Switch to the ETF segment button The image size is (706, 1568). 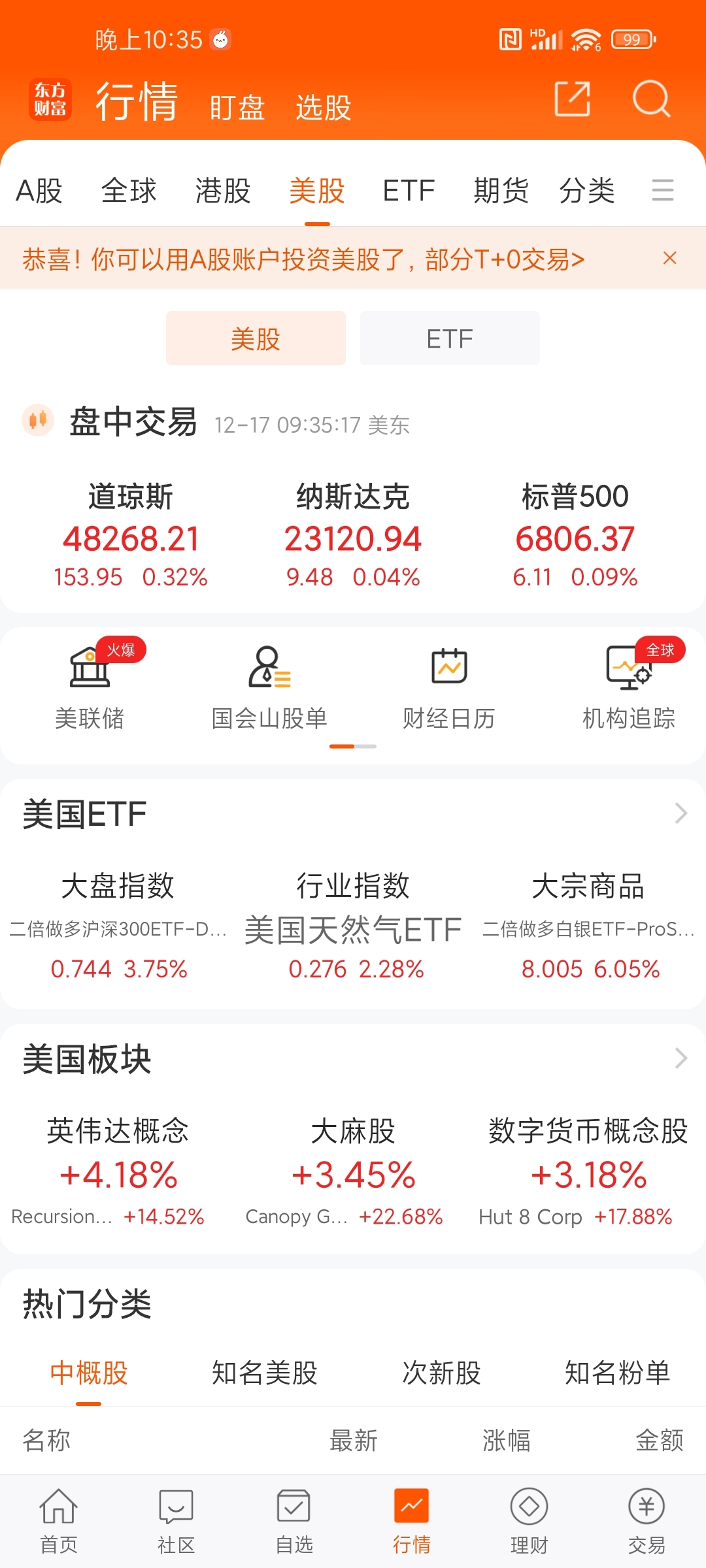[450, 338]
